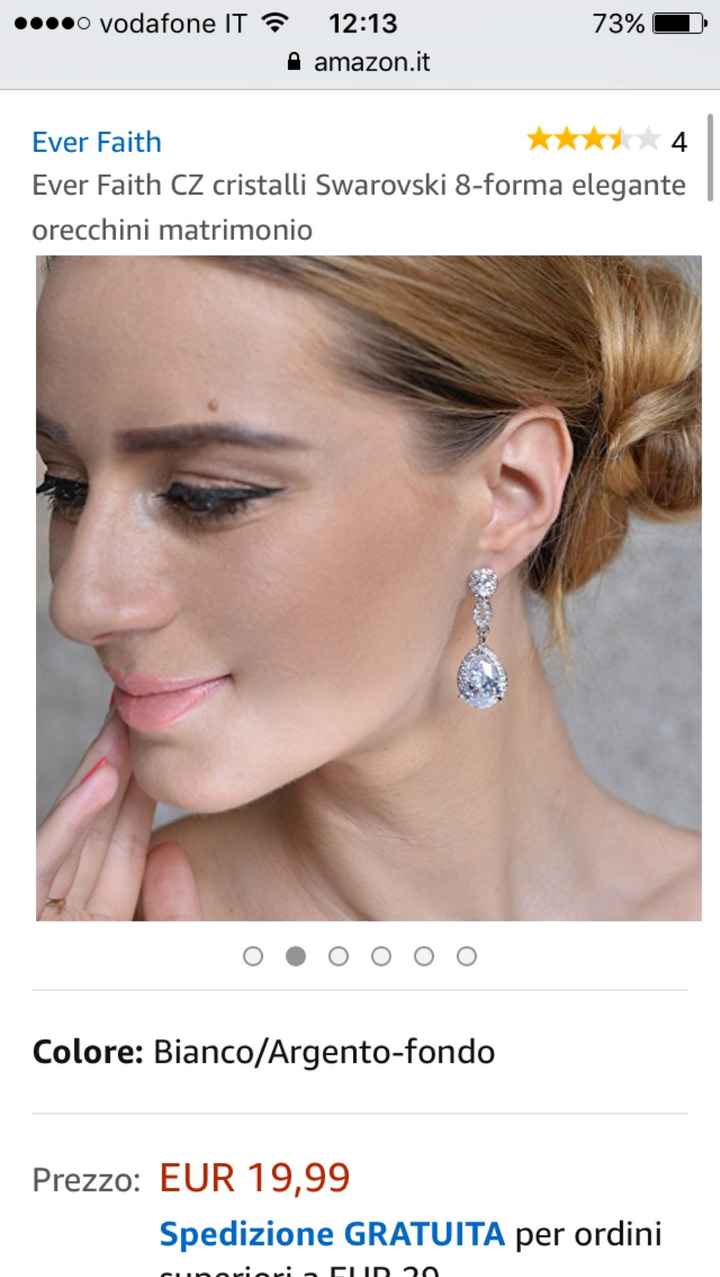Select the first carousel dot
720x1277 pixels.
[253, 956]
